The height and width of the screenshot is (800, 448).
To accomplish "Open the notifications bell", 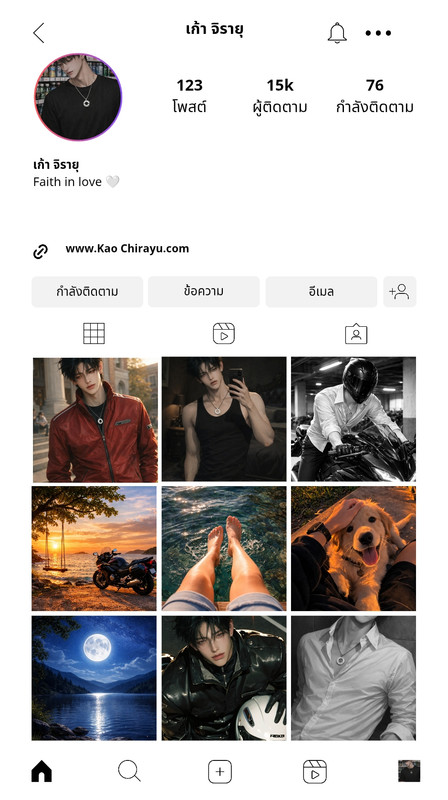I will tap(337, 33).
